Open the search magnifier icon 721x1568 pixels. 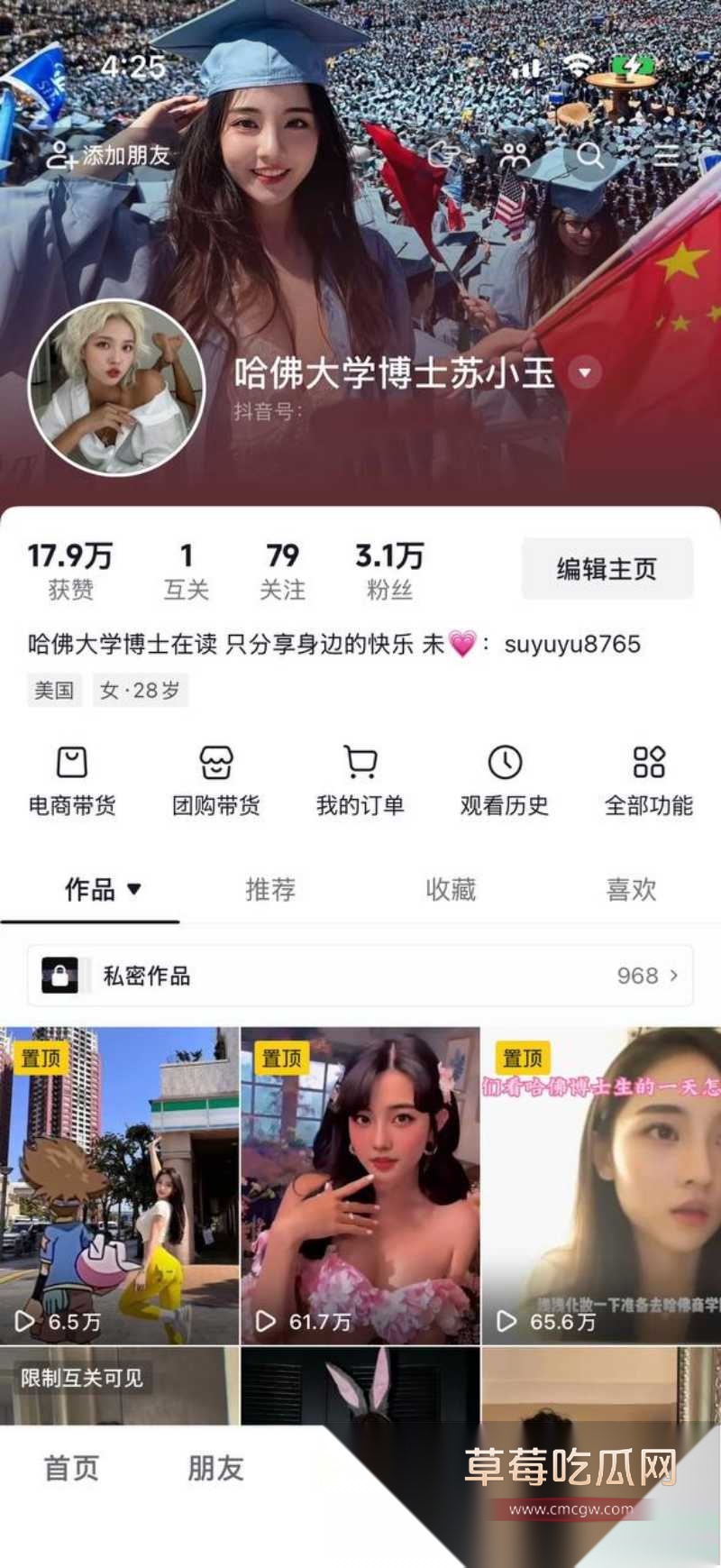[x=589, y=156]
